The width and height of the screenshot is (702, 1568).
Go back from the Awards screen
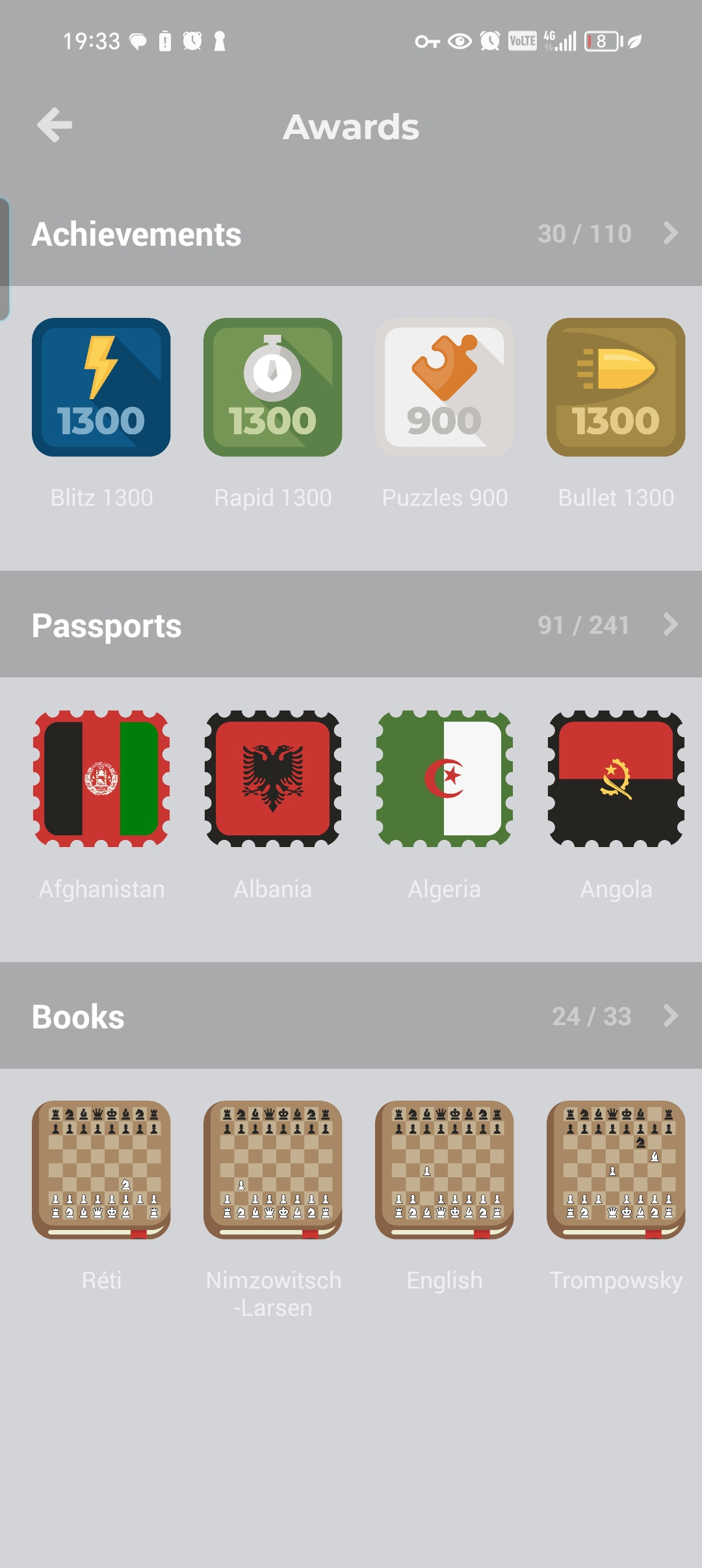[x=55, y=125]
